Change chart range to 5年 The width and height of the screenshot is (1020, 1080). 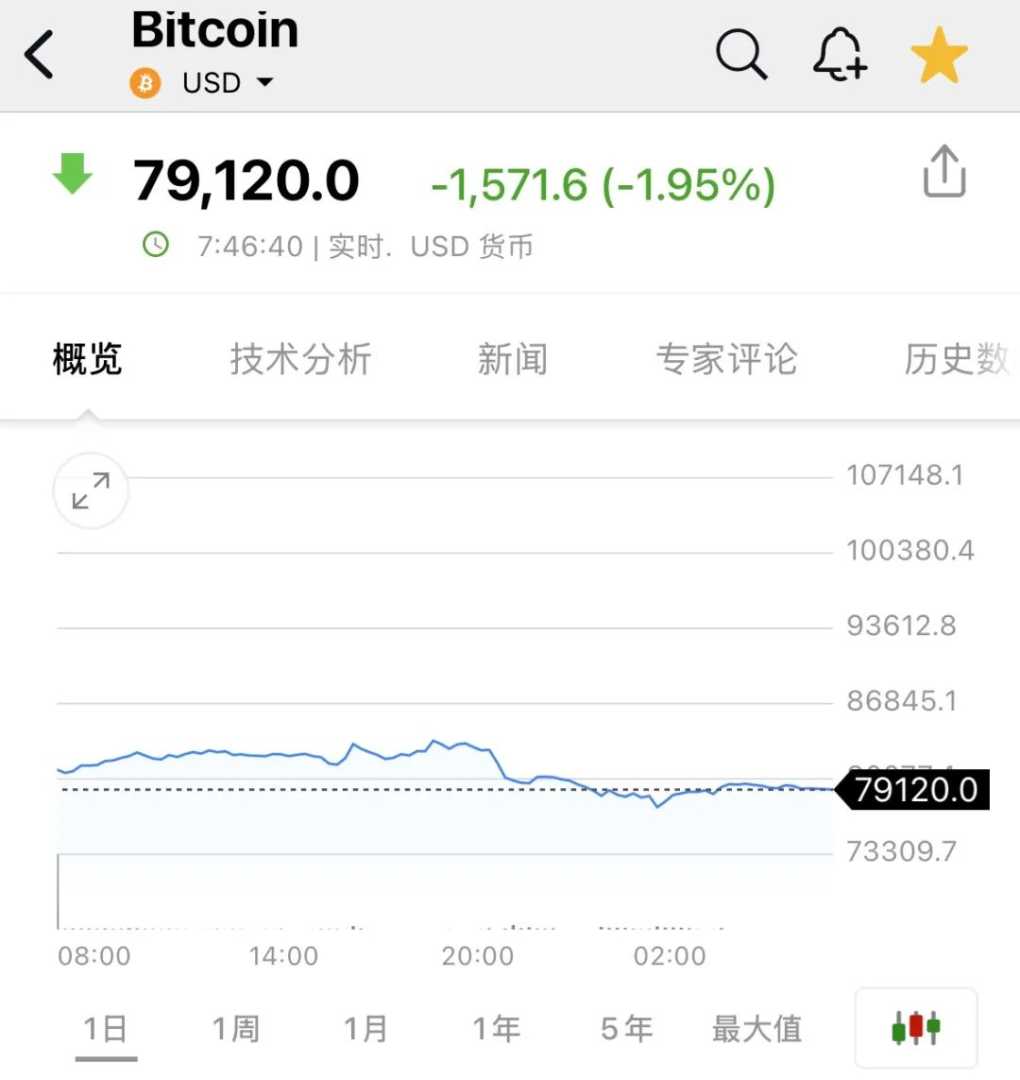626,1028
